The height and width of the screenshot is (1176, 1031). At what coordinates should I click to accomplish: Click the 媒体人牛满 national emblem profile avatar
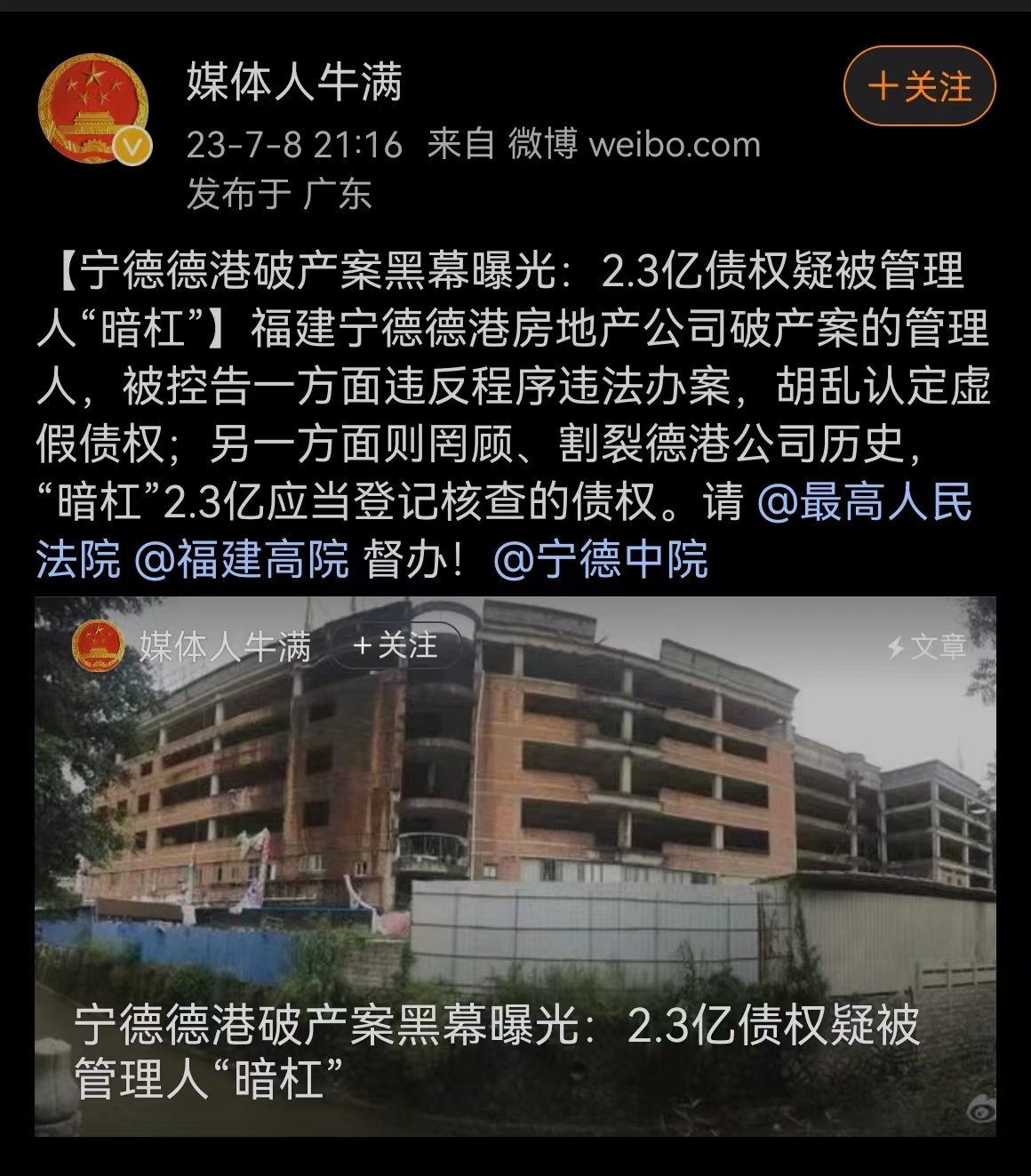(92, 105)
